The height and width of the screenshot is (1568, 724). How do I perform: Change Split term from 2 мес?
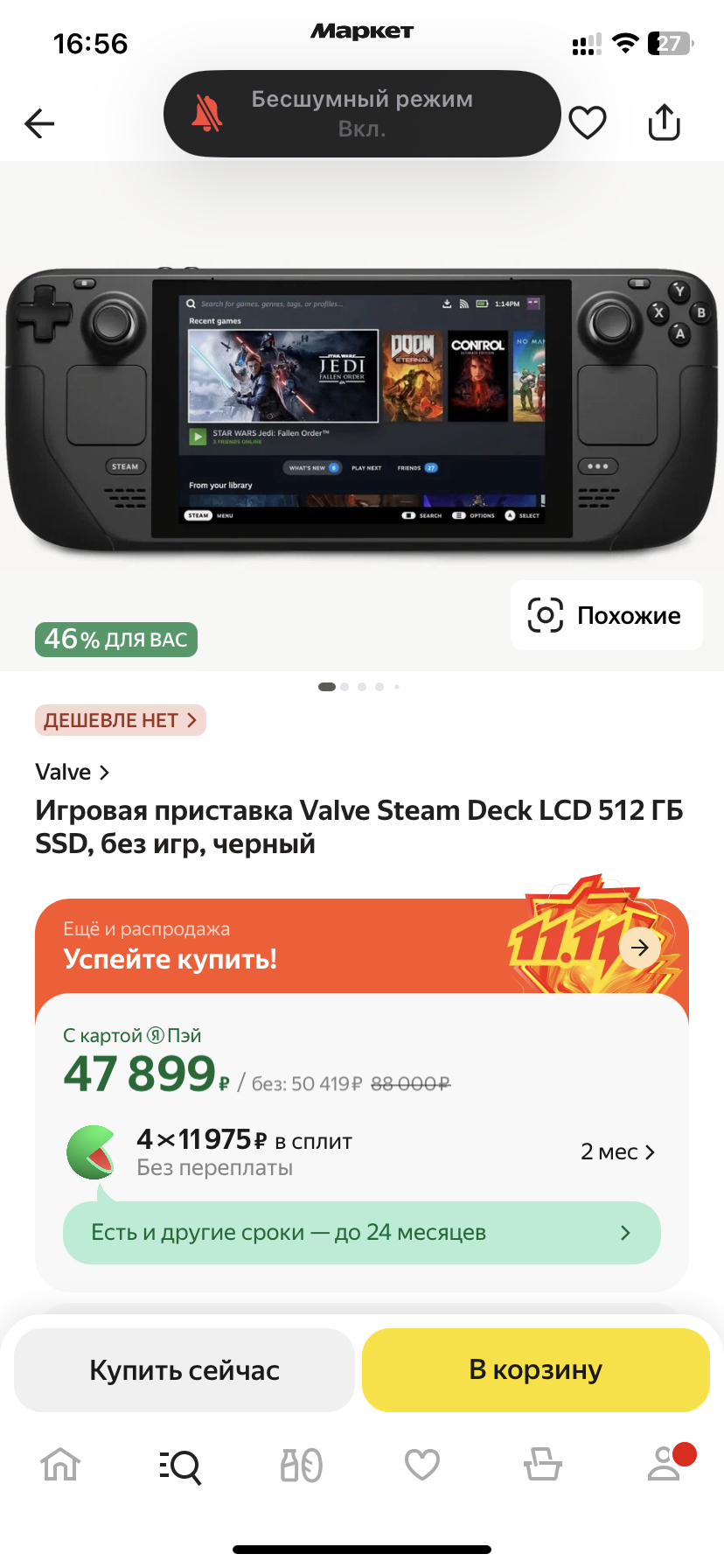pyautogui.click(x=617, y=1151)
